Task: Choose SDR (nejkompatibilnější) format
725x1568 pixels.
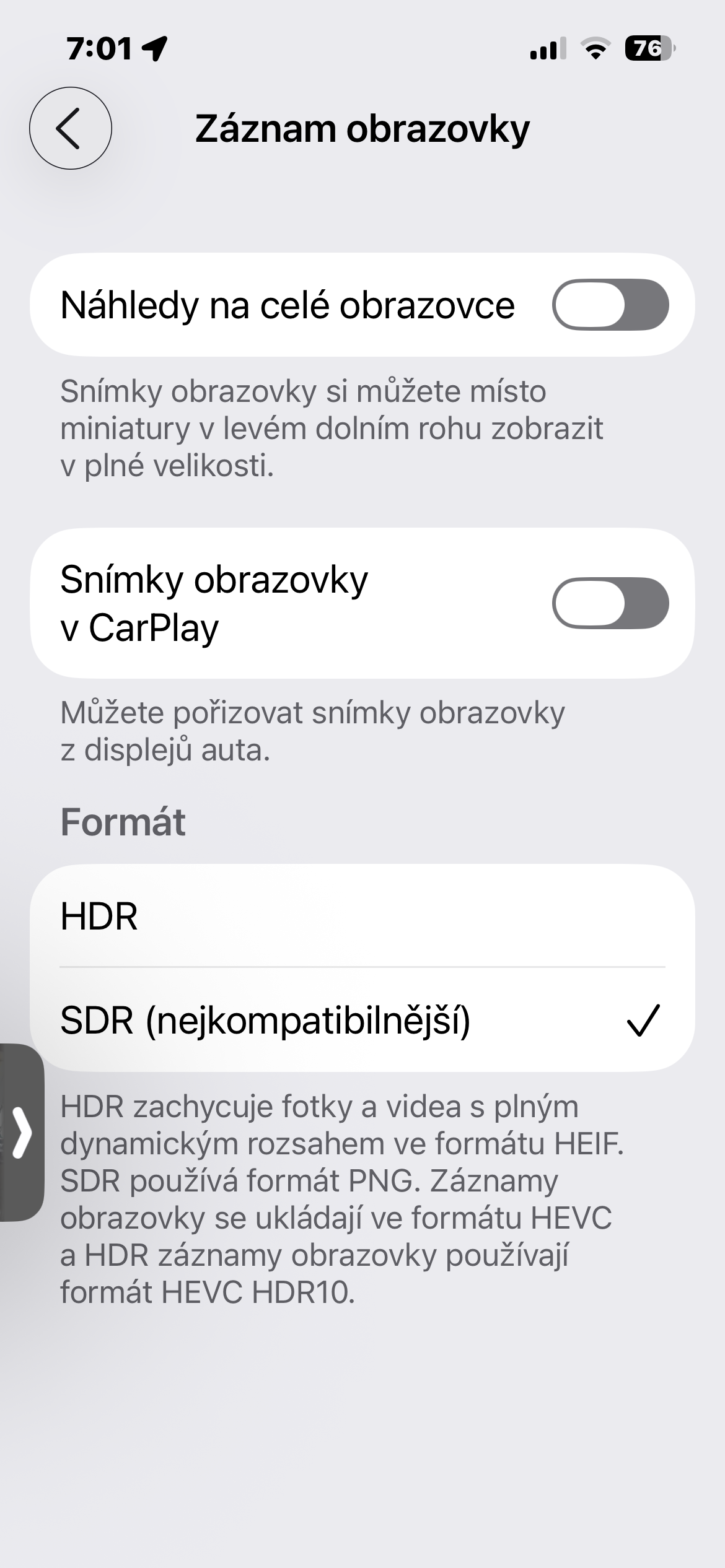Action: coord(362,1020)
